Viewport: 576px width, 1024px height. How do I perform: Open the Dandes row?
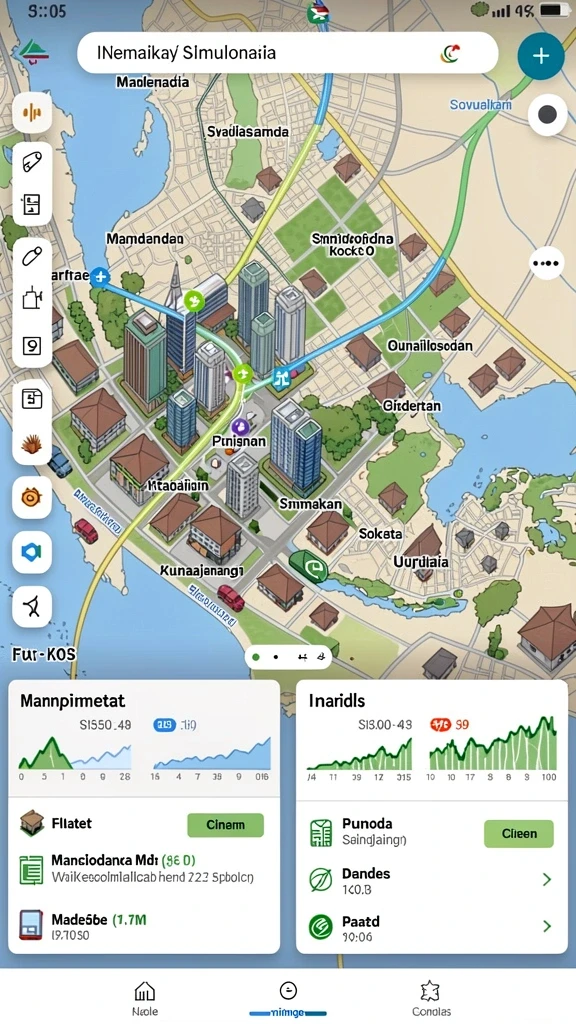coord(430,880)
